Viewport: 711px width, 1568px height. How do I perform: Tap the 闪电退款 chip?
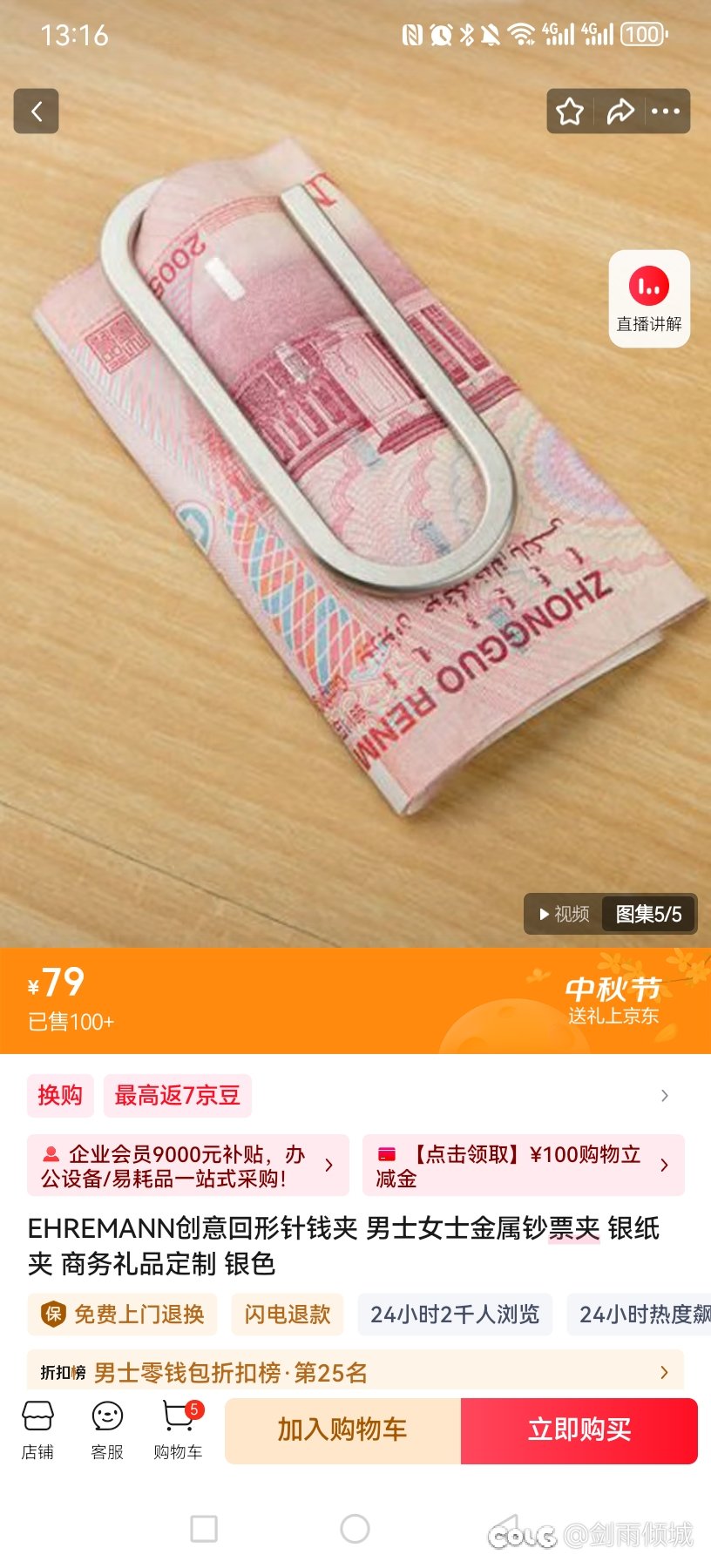288,1314
